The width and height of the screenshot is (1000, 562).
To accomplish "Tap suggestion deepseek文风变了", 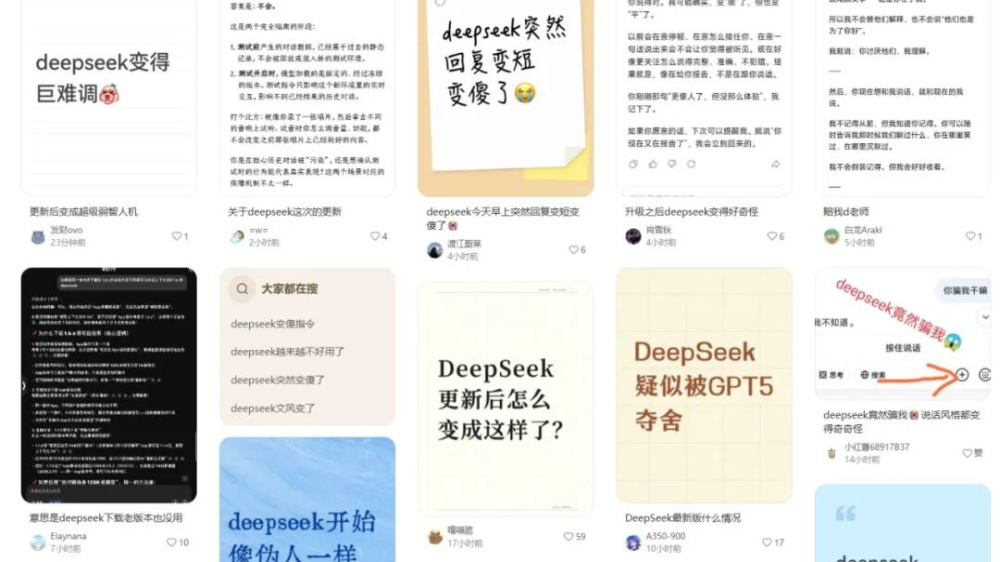I will pos(273,408).
